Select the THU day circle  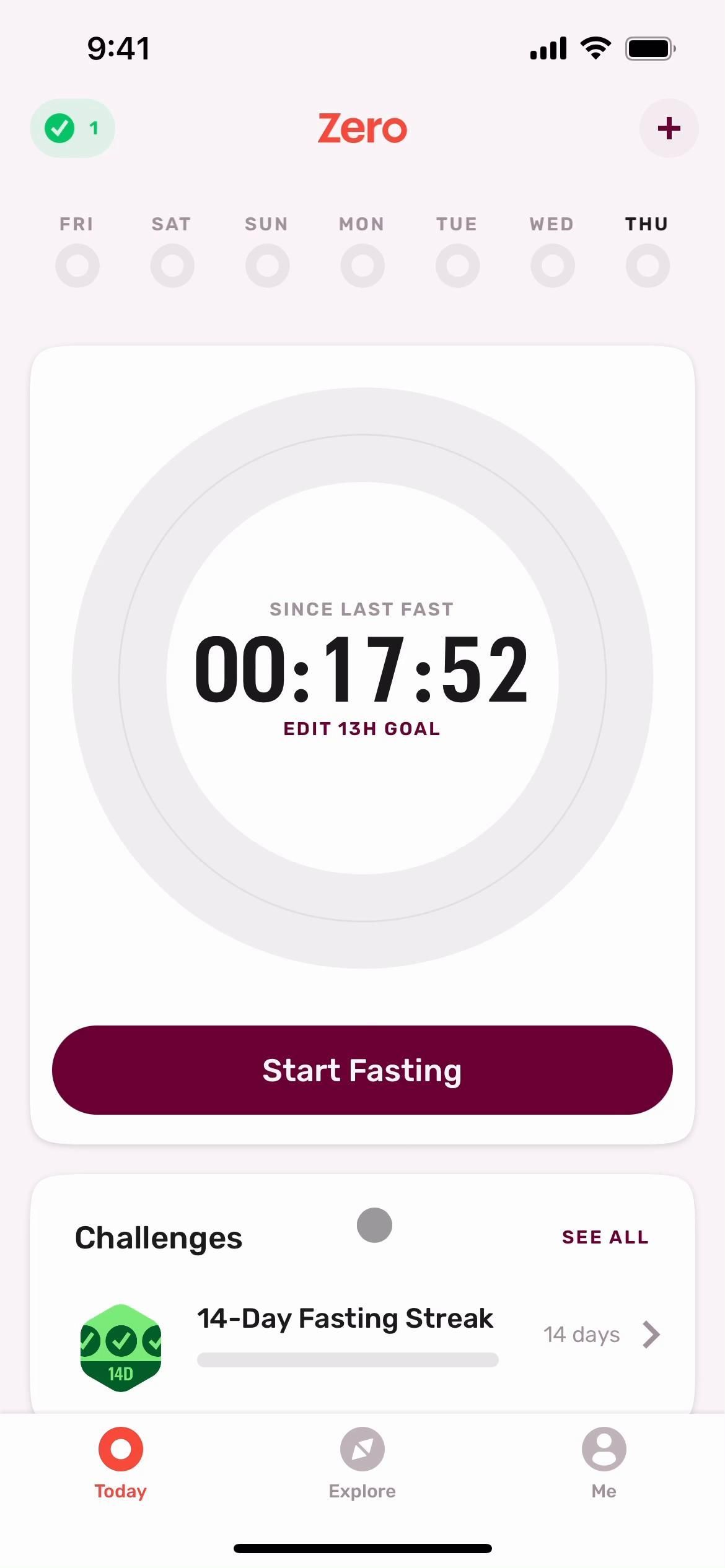[648, 265]
